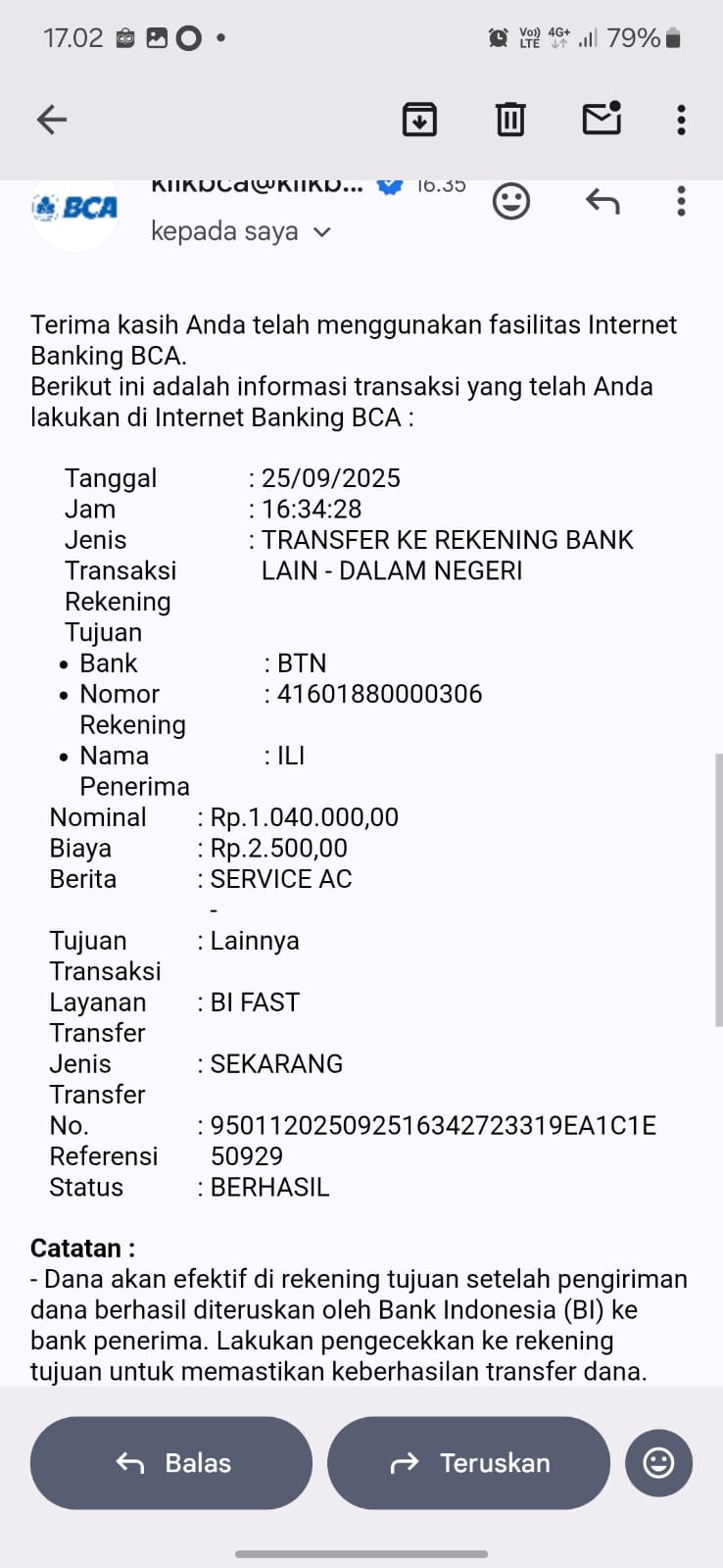
Task: Open the top toolbar overflow menu
Action: click(x=681, y=120)
